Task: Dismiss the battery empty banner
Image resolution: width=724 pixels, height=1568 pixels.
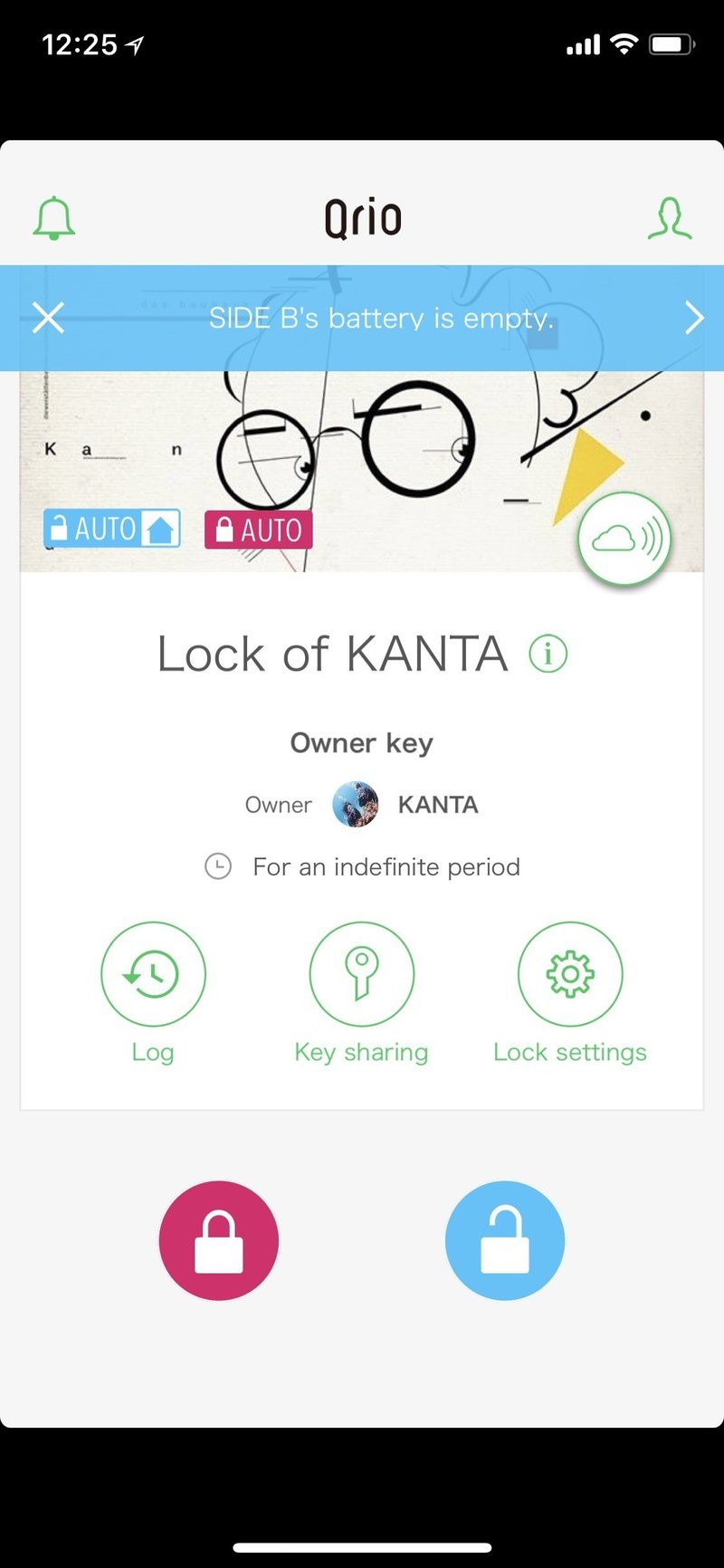Action: (48, 318)
